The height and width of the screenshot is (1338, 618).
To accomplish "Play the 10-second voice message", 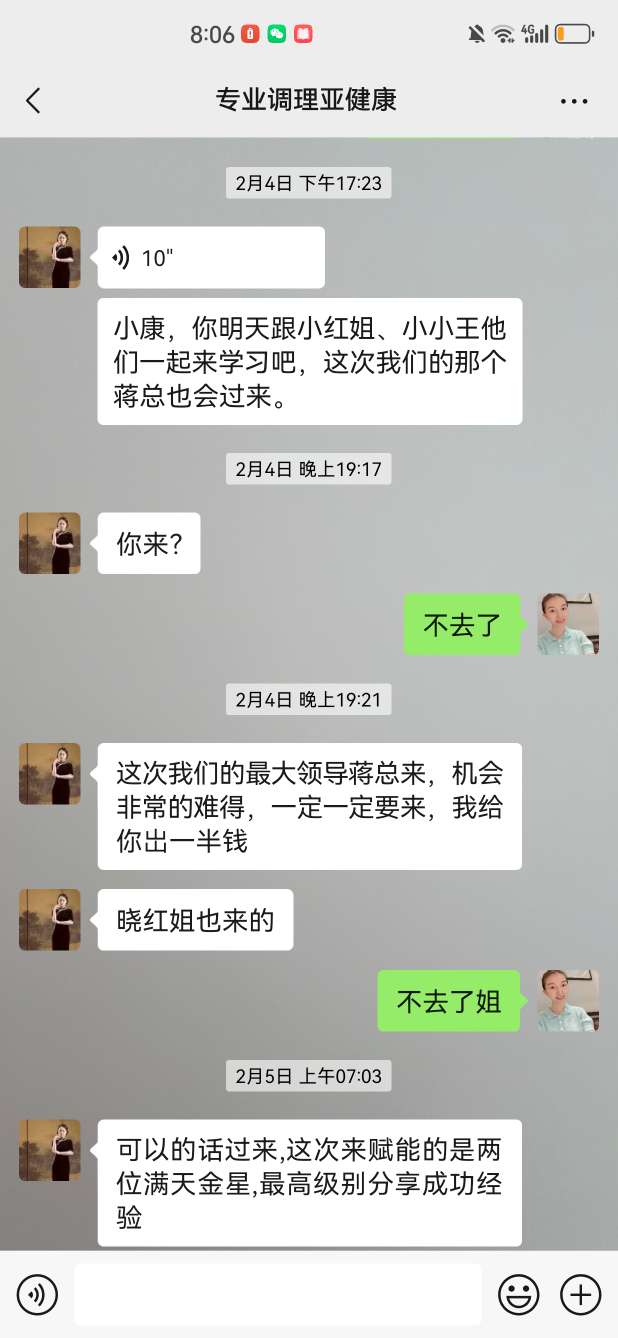I will [x=211, y=258].
